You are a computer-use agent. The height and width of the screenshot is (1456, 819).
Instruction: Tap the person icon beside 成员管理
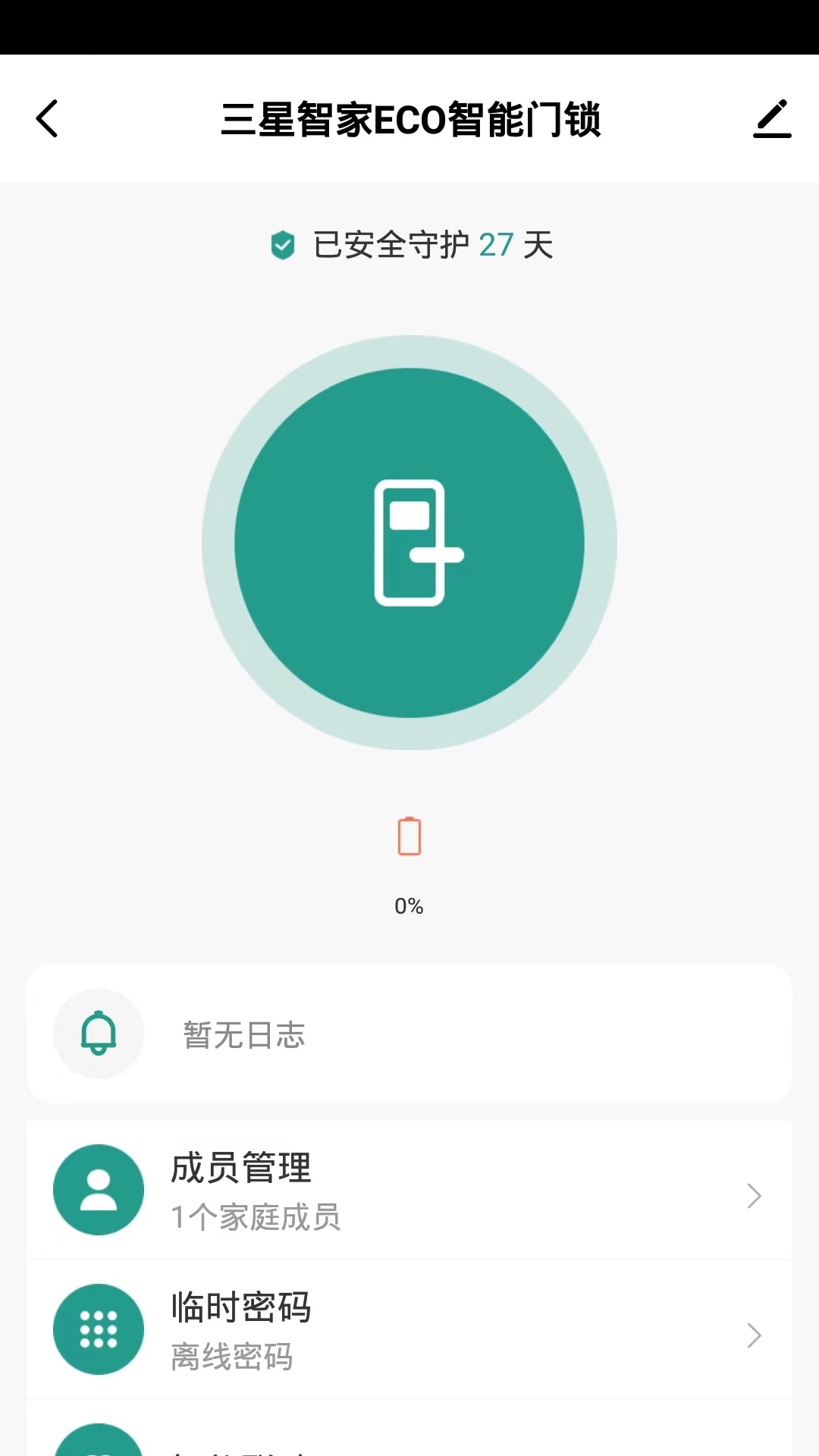click(x=98, y=1191)
